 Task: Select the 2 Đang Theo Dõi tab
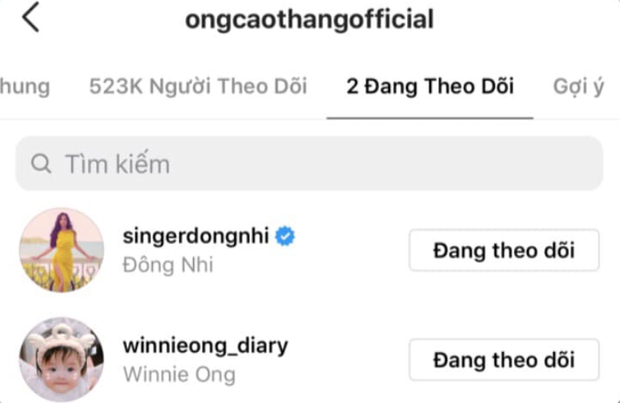click(430, 86)
